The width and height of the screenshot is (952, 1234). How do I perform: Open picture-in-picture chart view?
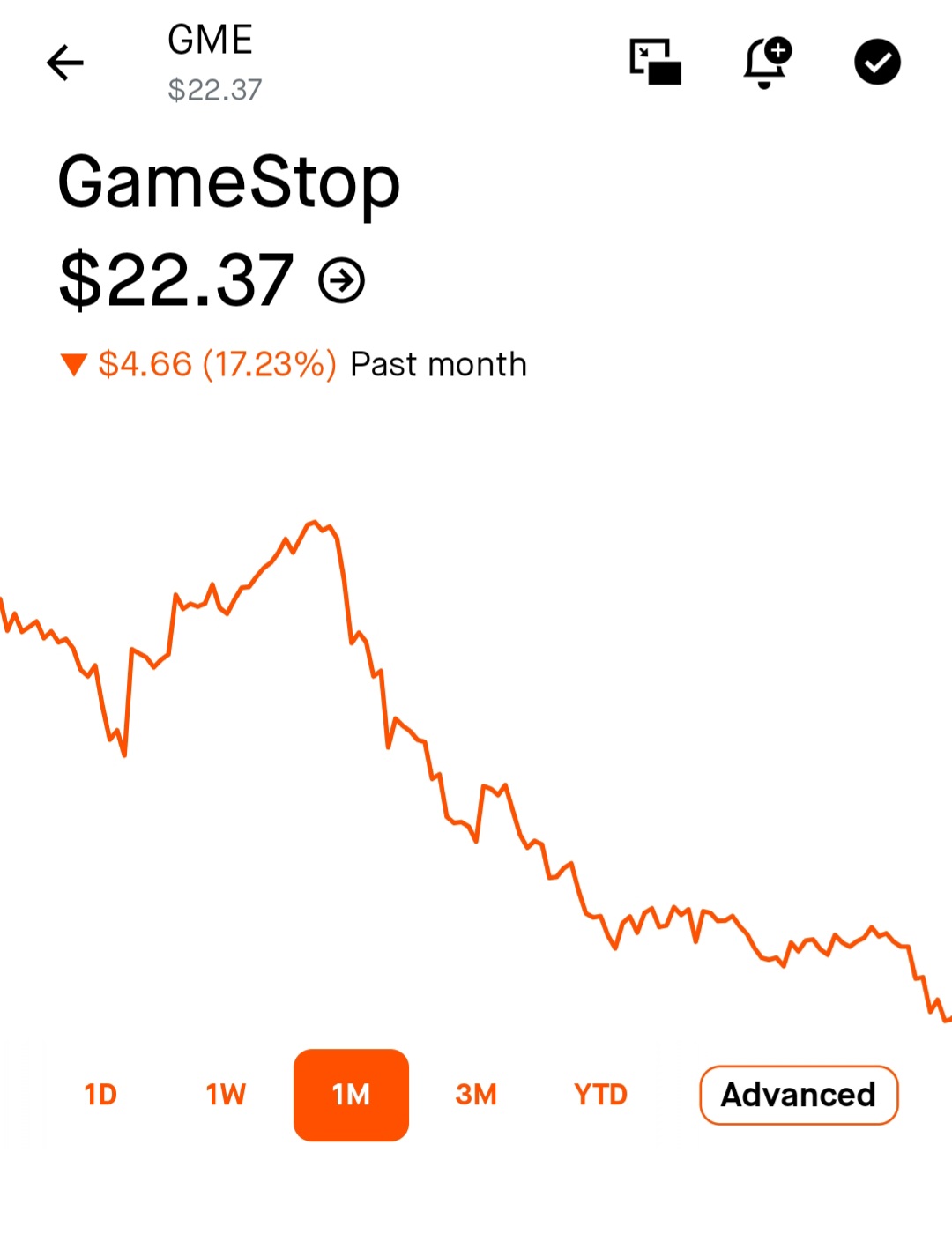click(x=655, y=62)
